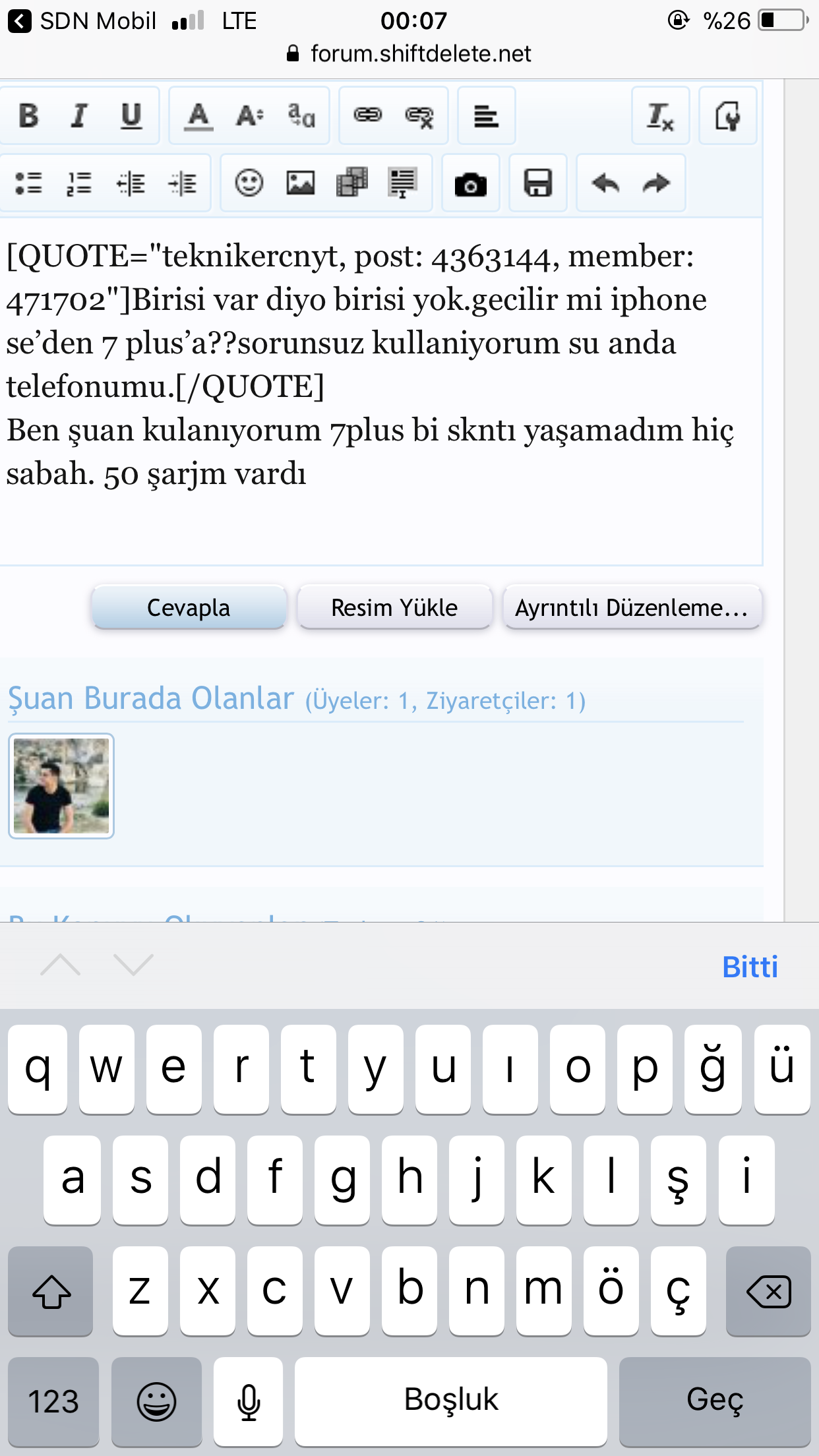Submit the reply with Cevapla
The width and height of the screenshot is (819, 1456).
(x=189, y=607)
